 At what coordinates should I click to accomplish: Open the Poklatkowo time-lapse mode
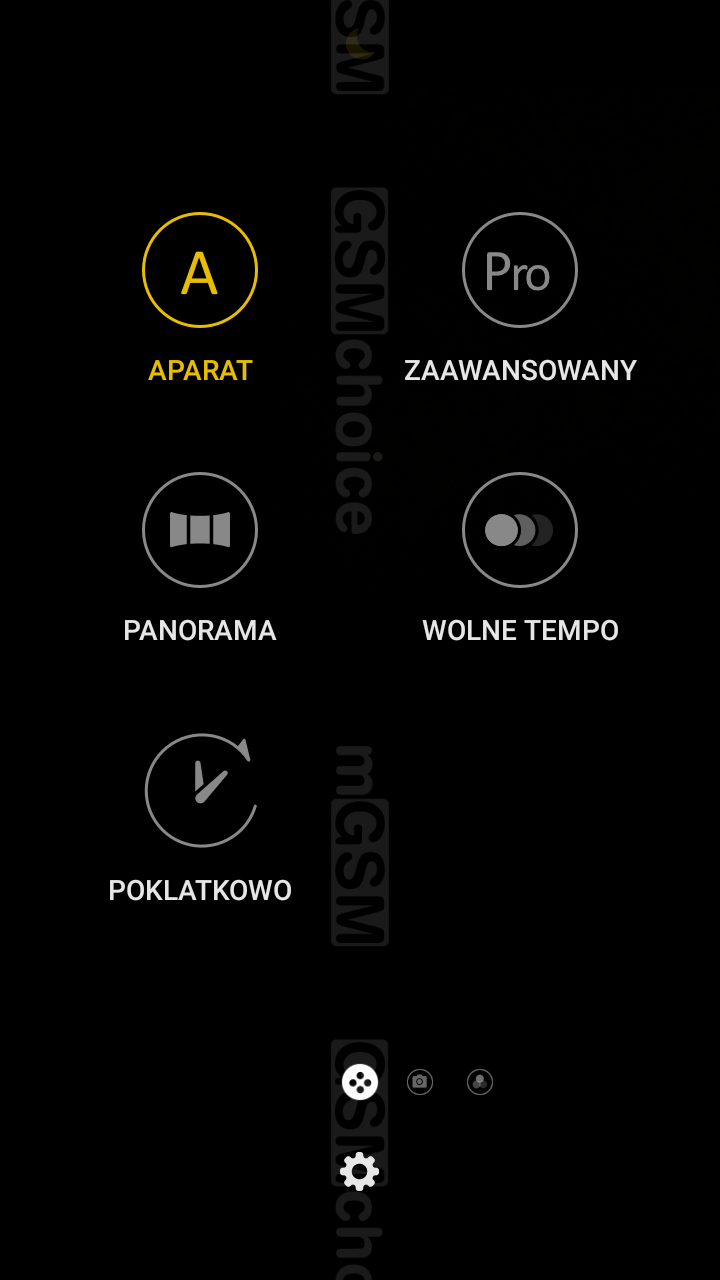[x=200, y=790]
